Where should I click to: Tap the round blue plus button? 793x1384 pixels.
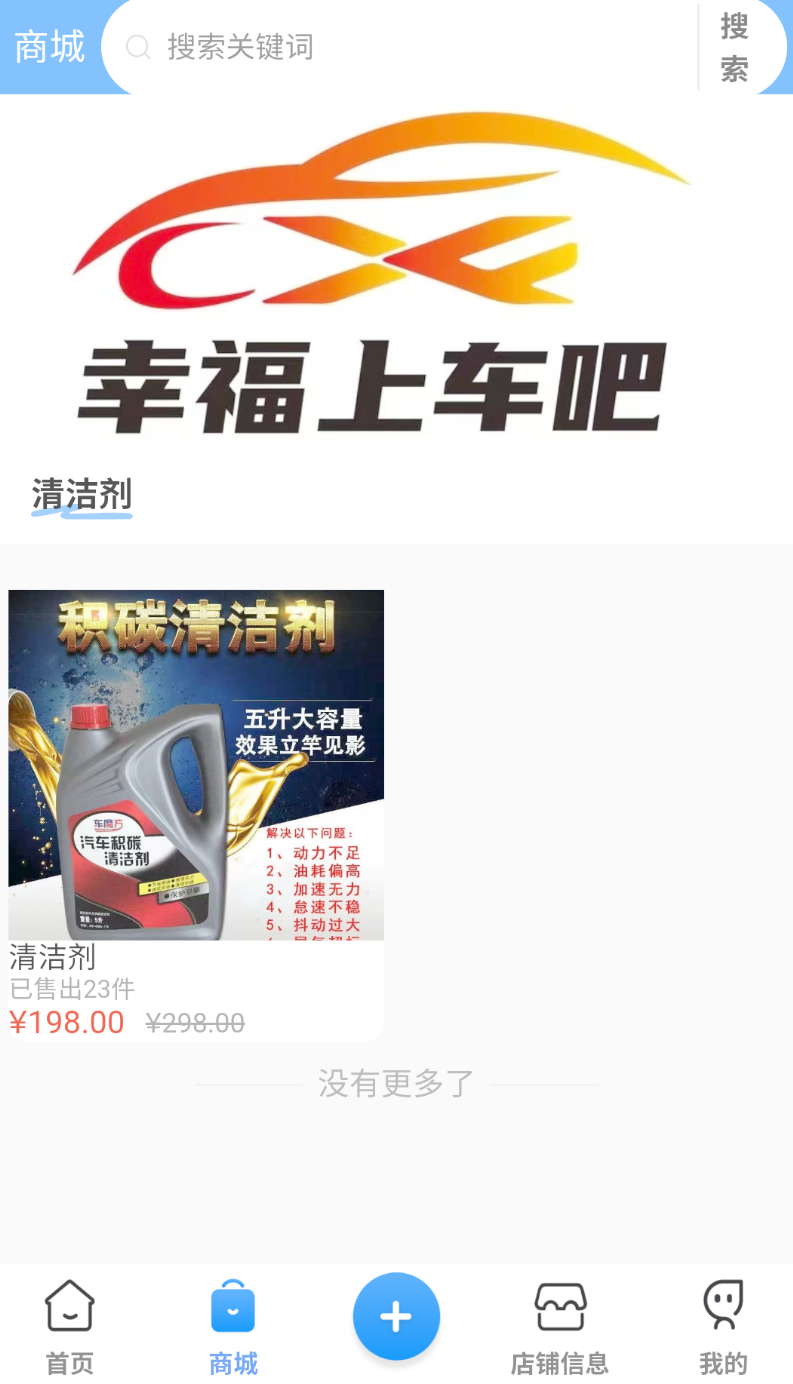click(x=396, y=1316)
